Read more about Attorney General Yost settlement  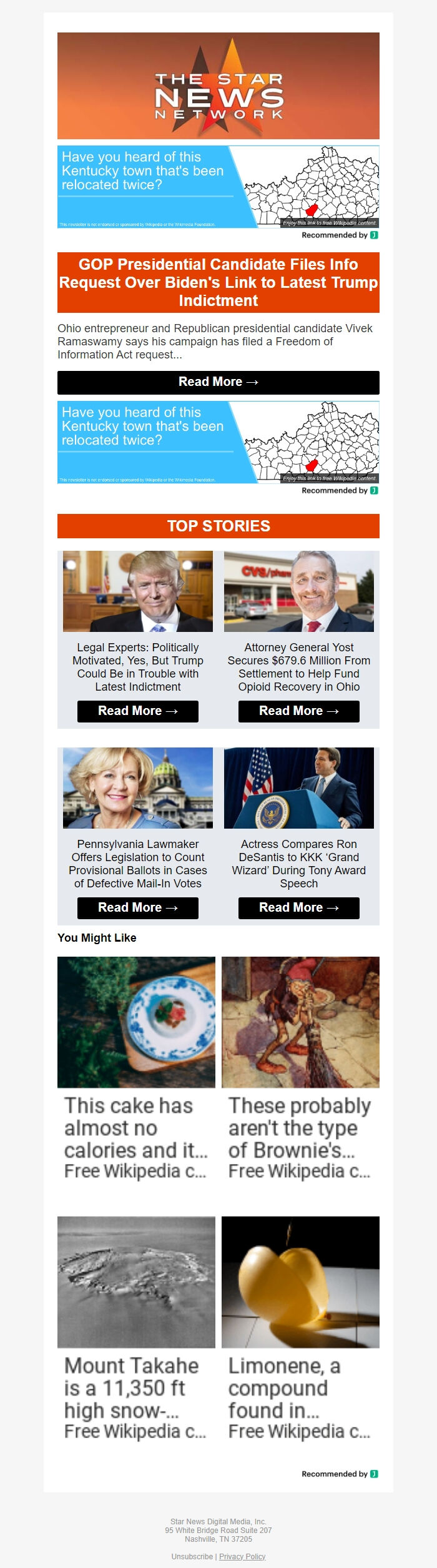click(x=298, y=711)
